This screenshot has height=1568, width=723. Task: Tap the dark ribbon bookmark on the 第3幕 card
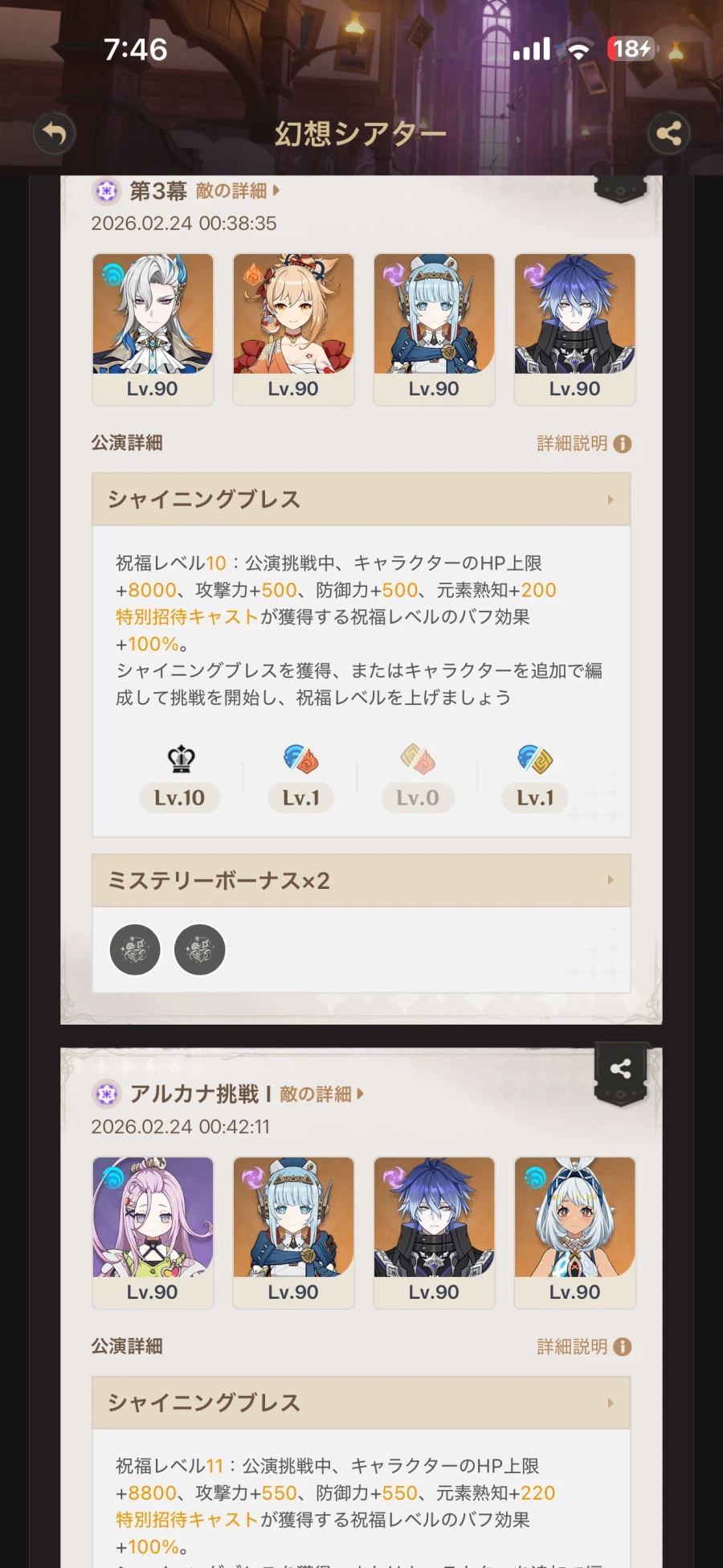pos(621,192)
